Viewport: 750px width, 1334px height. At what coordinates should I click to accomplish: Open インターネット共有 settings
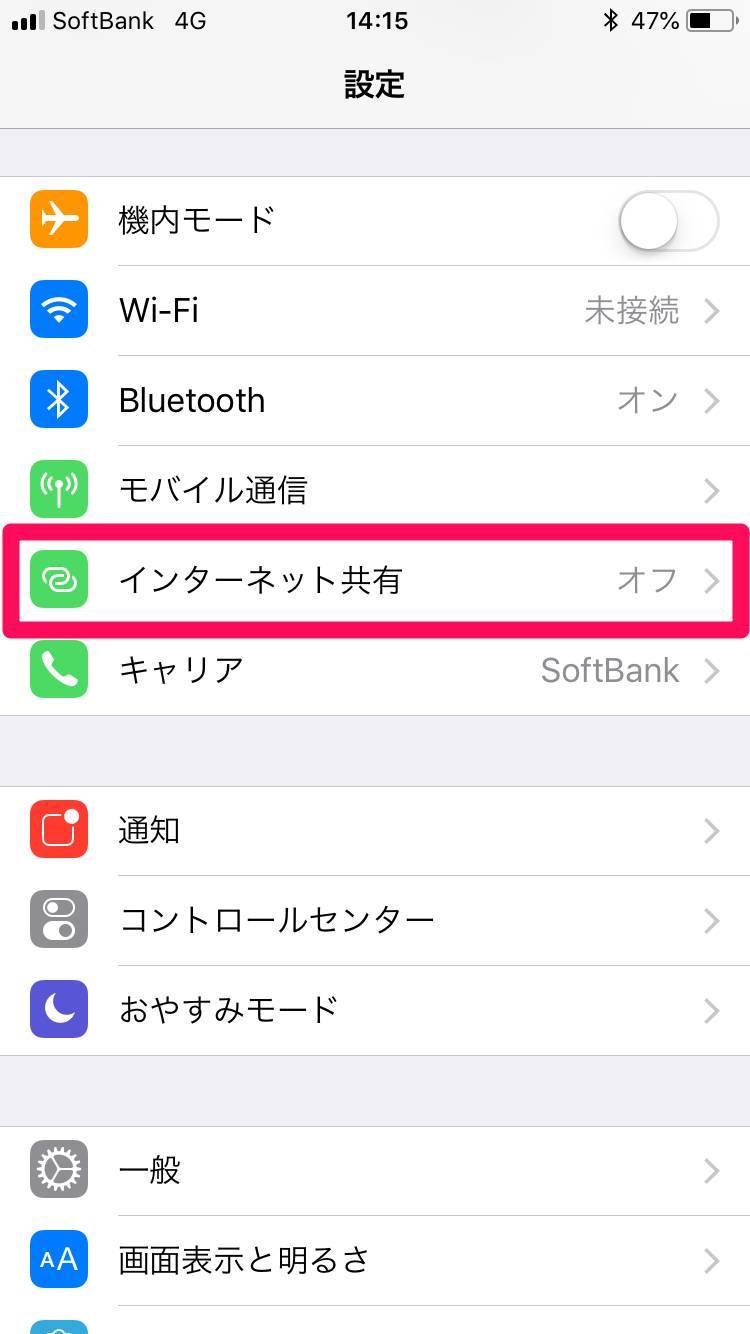[375, 580]
